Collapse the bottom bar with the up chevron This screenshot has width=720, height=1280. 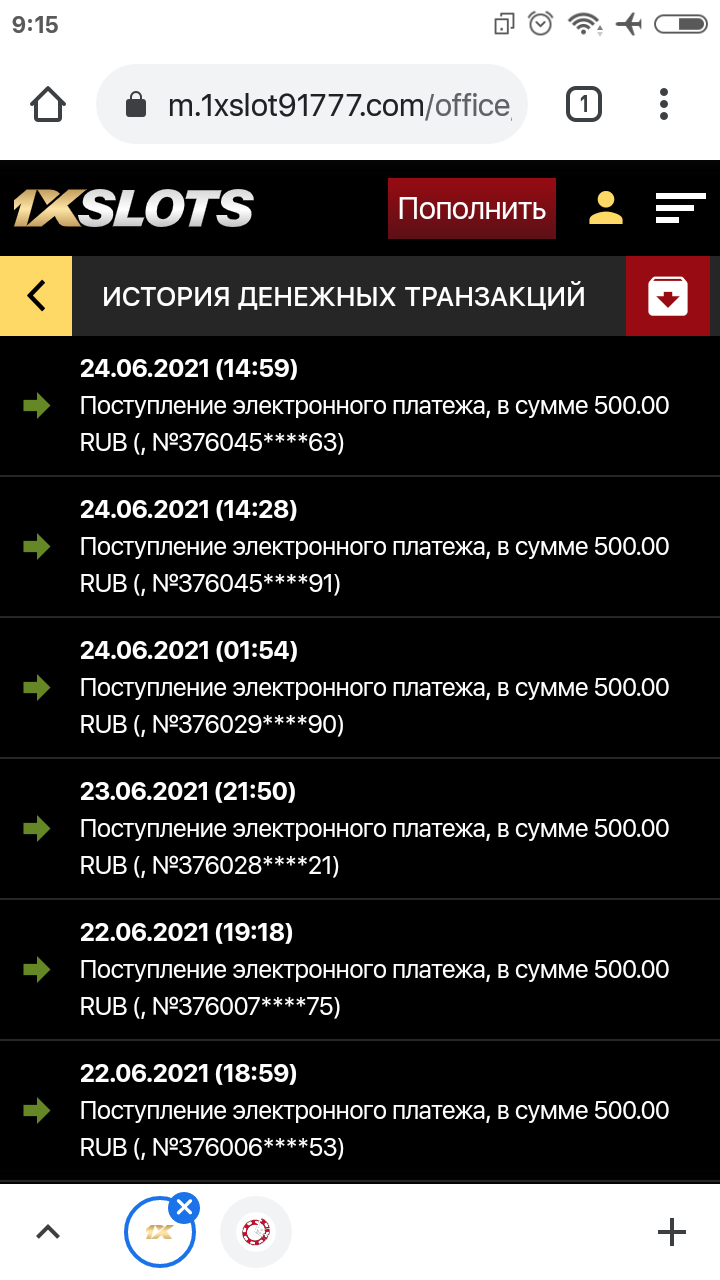(x=47, y=1232)
